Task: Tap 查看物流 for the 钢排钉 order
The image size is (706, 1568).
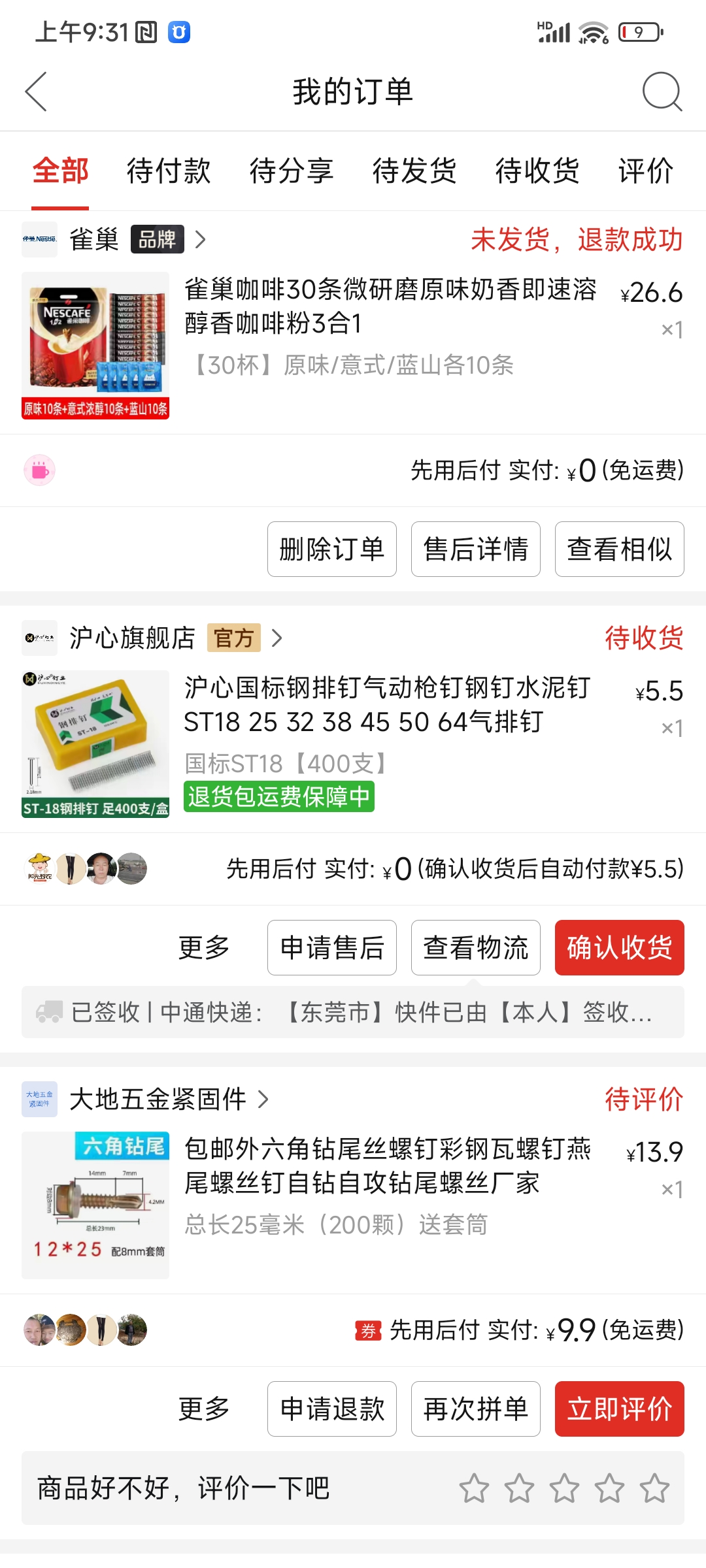Action: [476, 948]
